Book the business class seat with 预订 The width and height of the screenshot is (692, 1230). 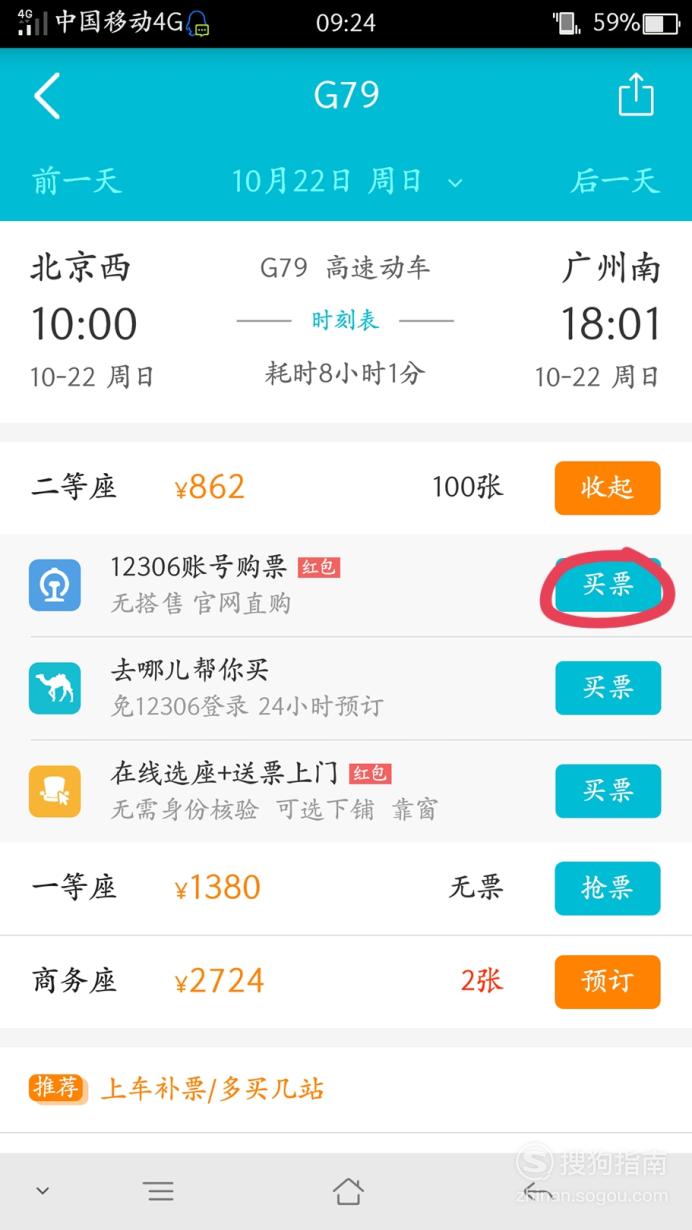[607, 982]
